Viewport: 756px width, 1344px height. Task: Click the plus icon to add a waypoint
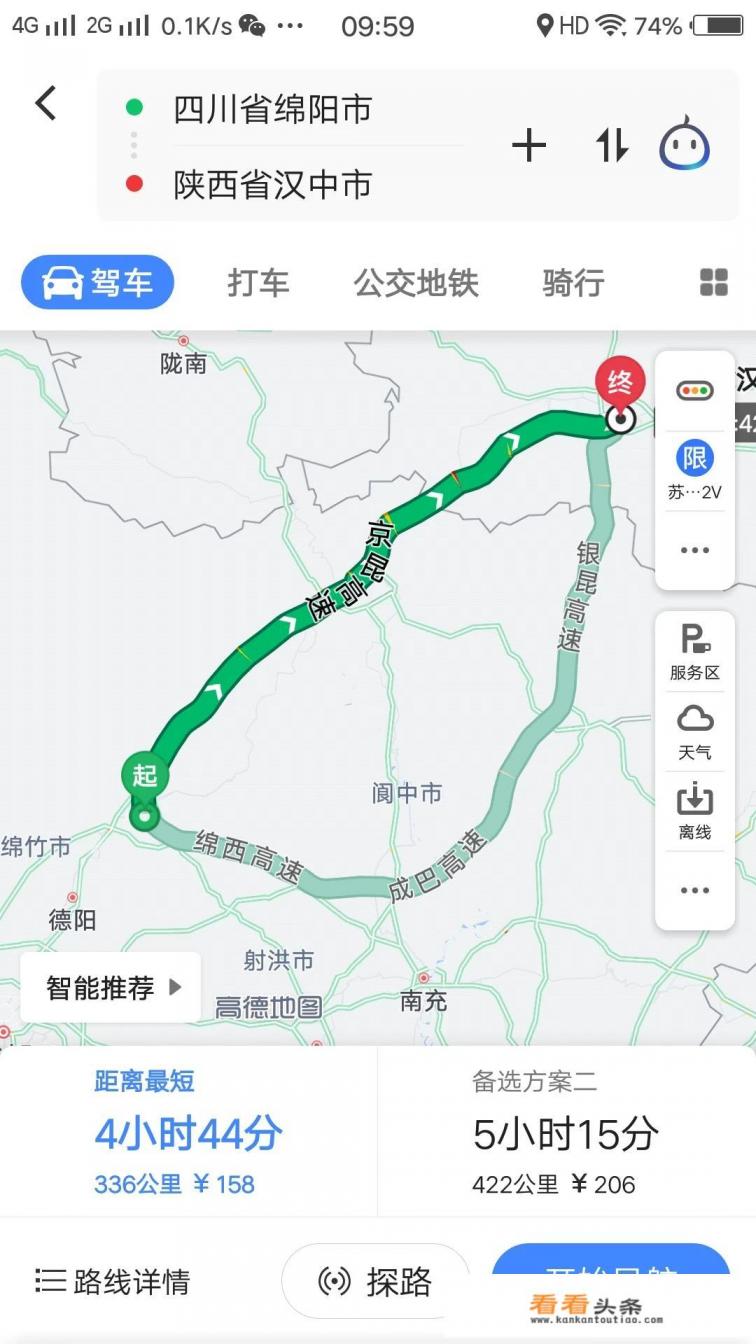point(529,144)
